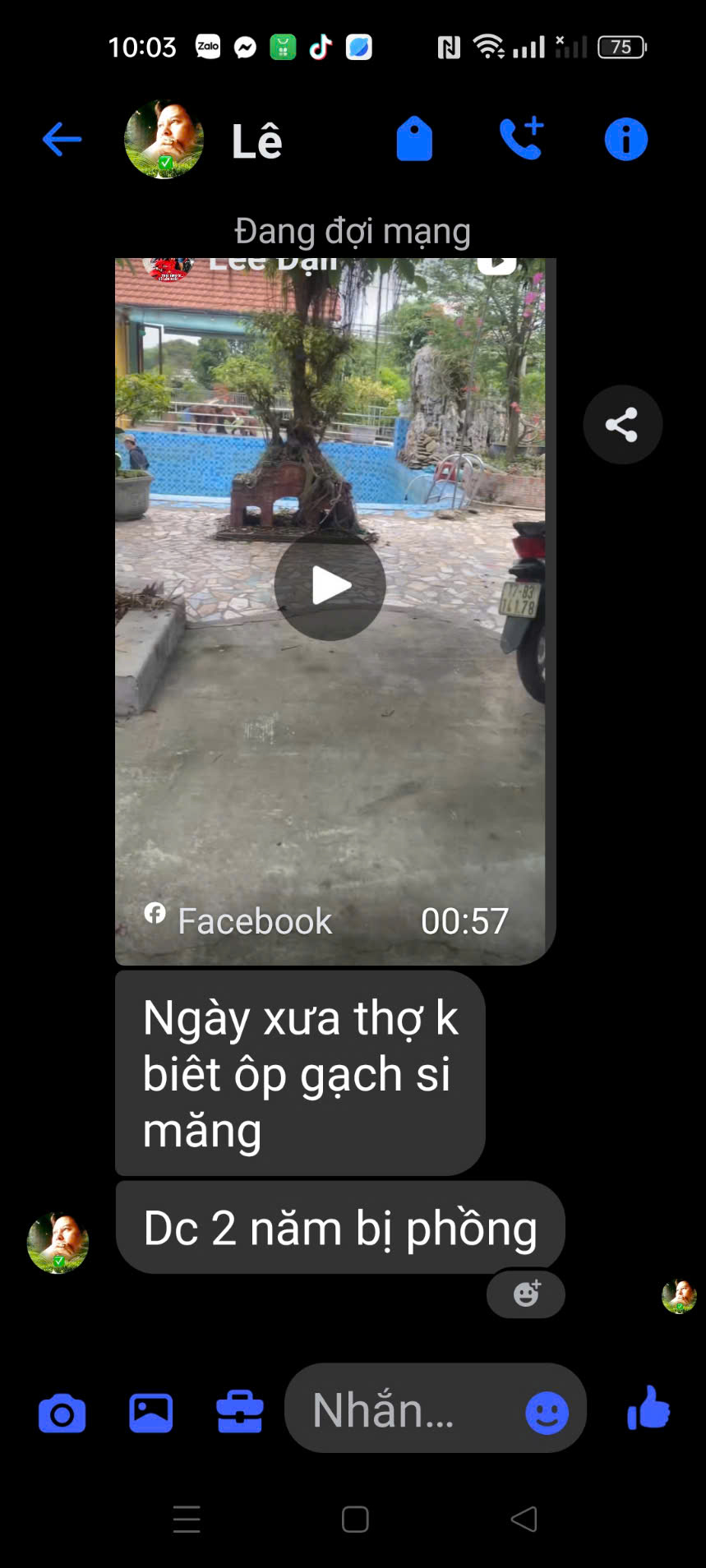The height and width of the screenshot is (1568, 706).
Task: Open the recent apps view
Action: click(x=187, y=1520)
